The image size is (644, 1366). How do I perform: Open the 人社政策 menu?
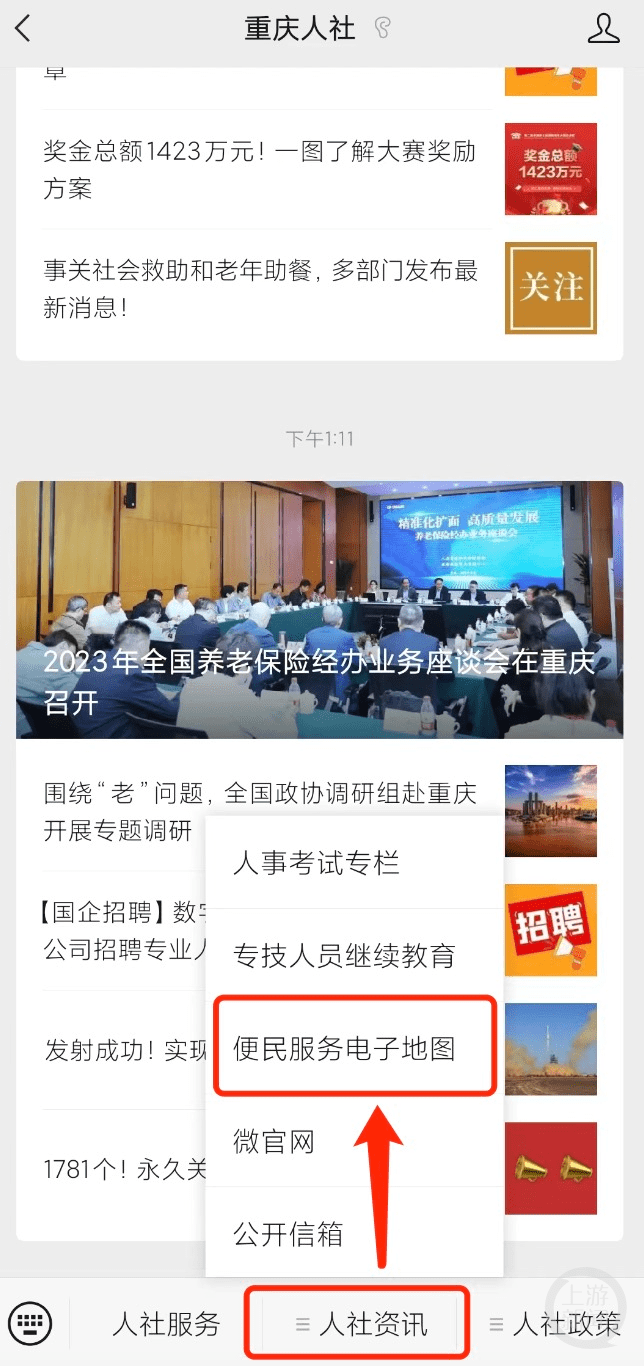[x=556, y=1324]
